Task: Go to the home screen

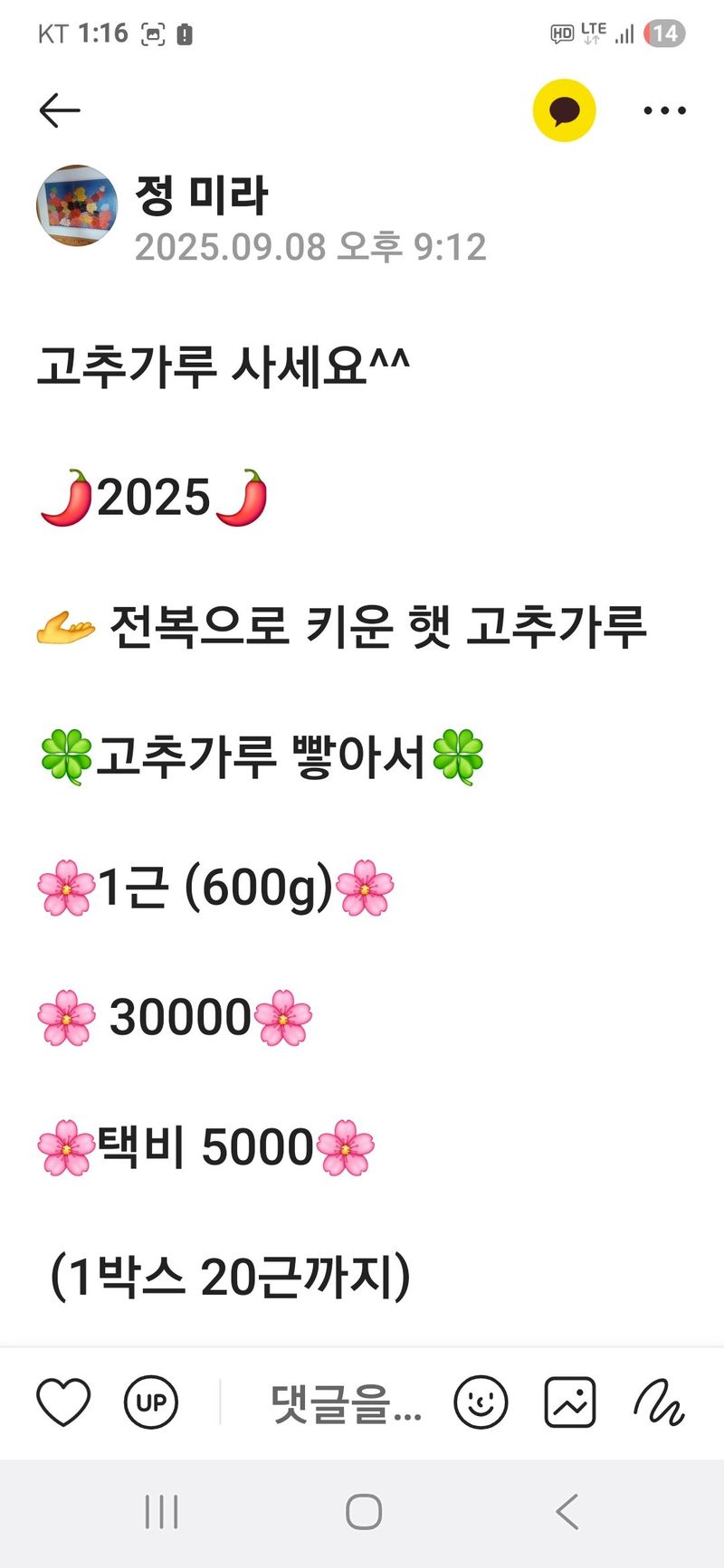Action: click(x=363, y=1512)
